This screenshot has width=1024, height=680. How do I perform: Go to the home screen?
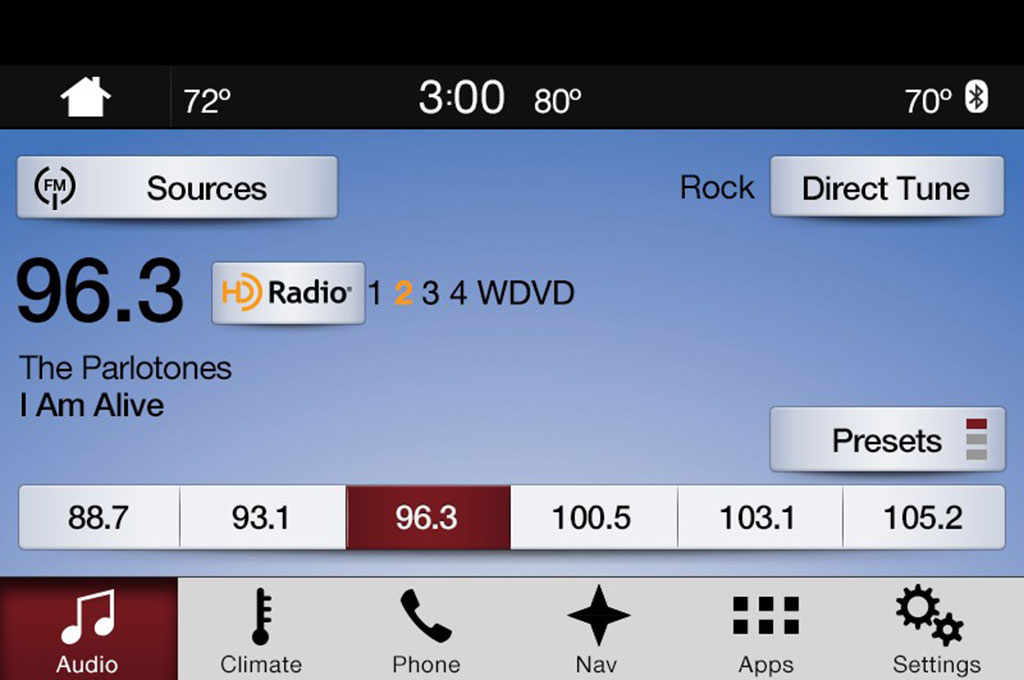[85, 98]
